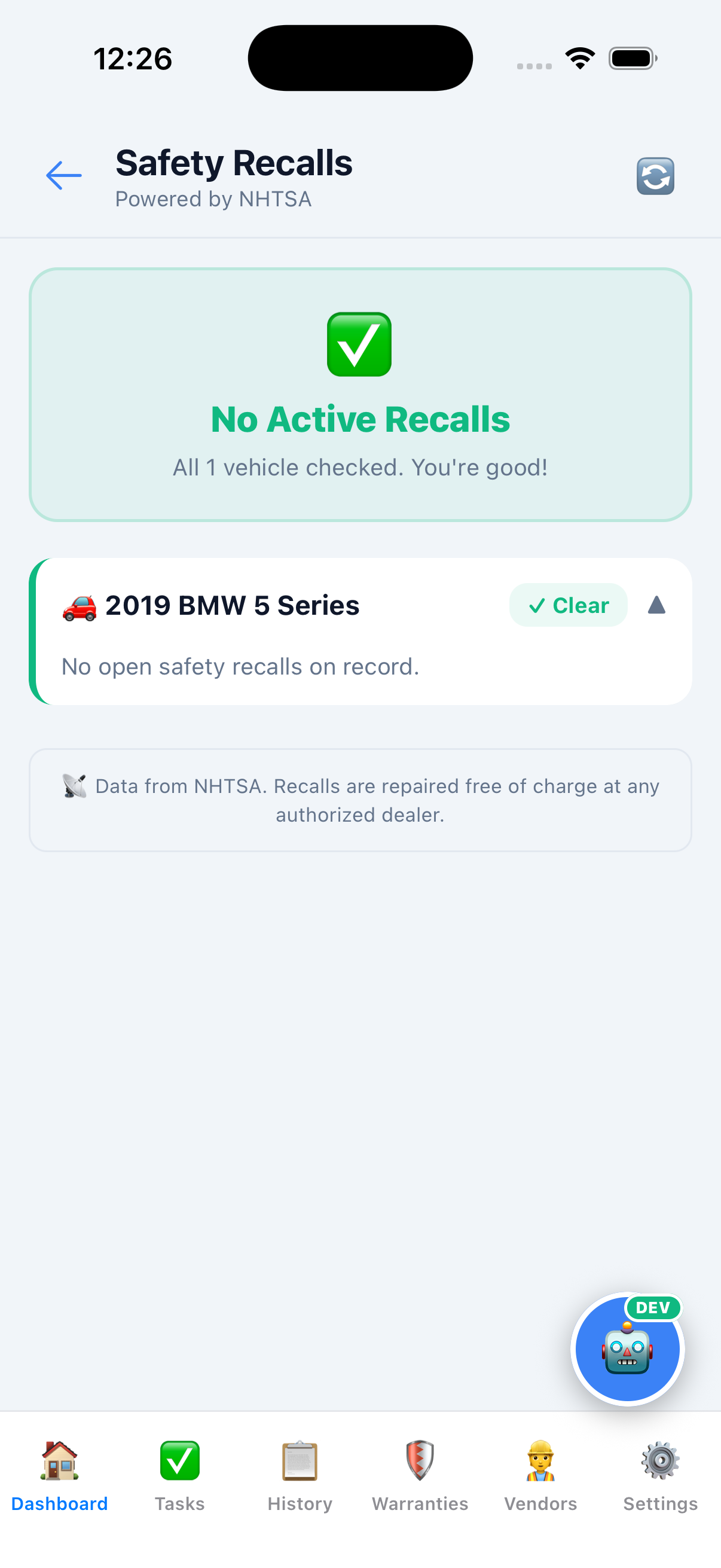Switch to the Tasks tab
Viewport: 721px width, 1568px height.
pos(179,1475)
